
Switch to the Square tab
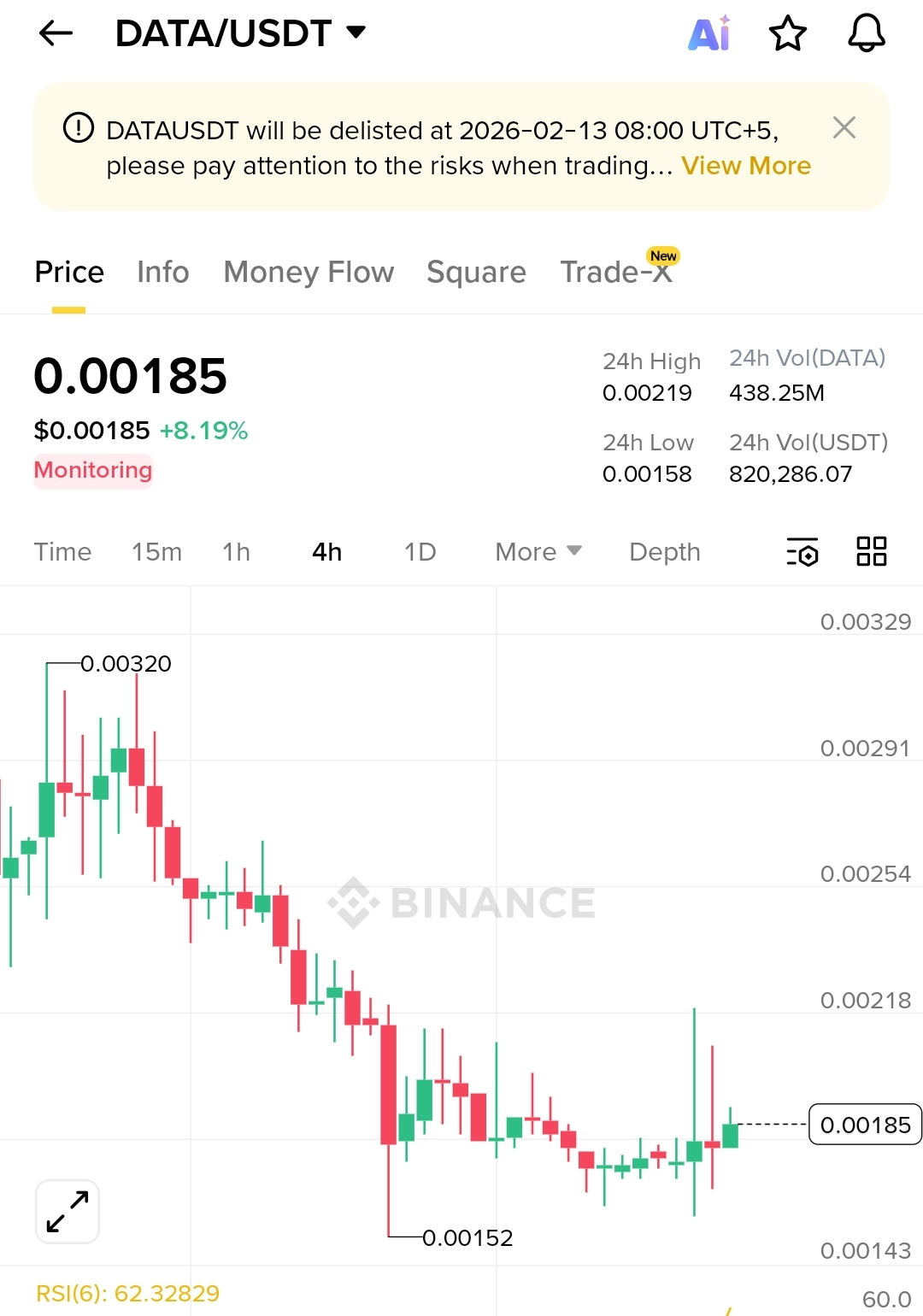click(476, 273)
